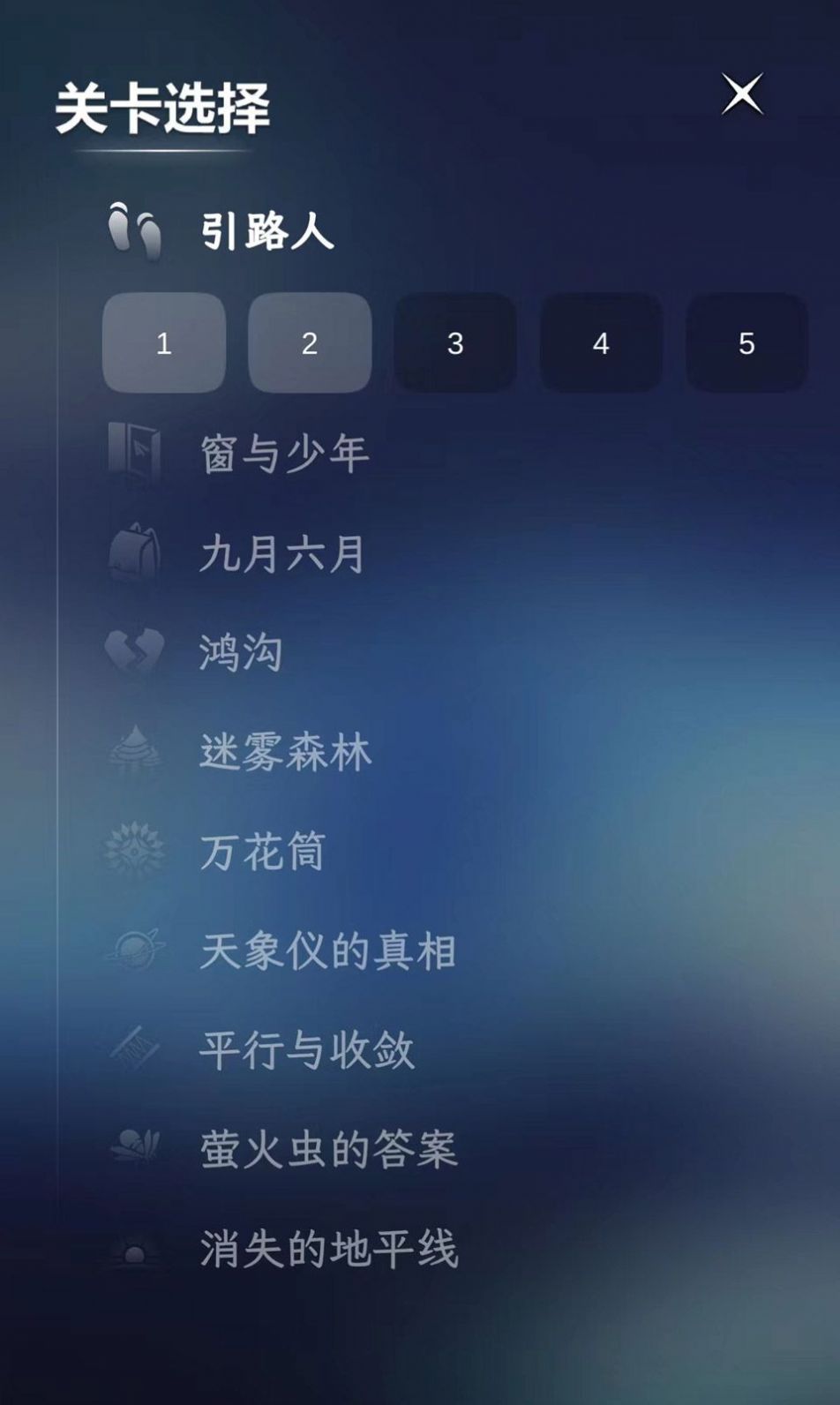The width and height of the screenshot is (840, 1405).
Task: Click the backpack icon beside 九月六月
Action: pyautogui.click(x=132, y=551)
